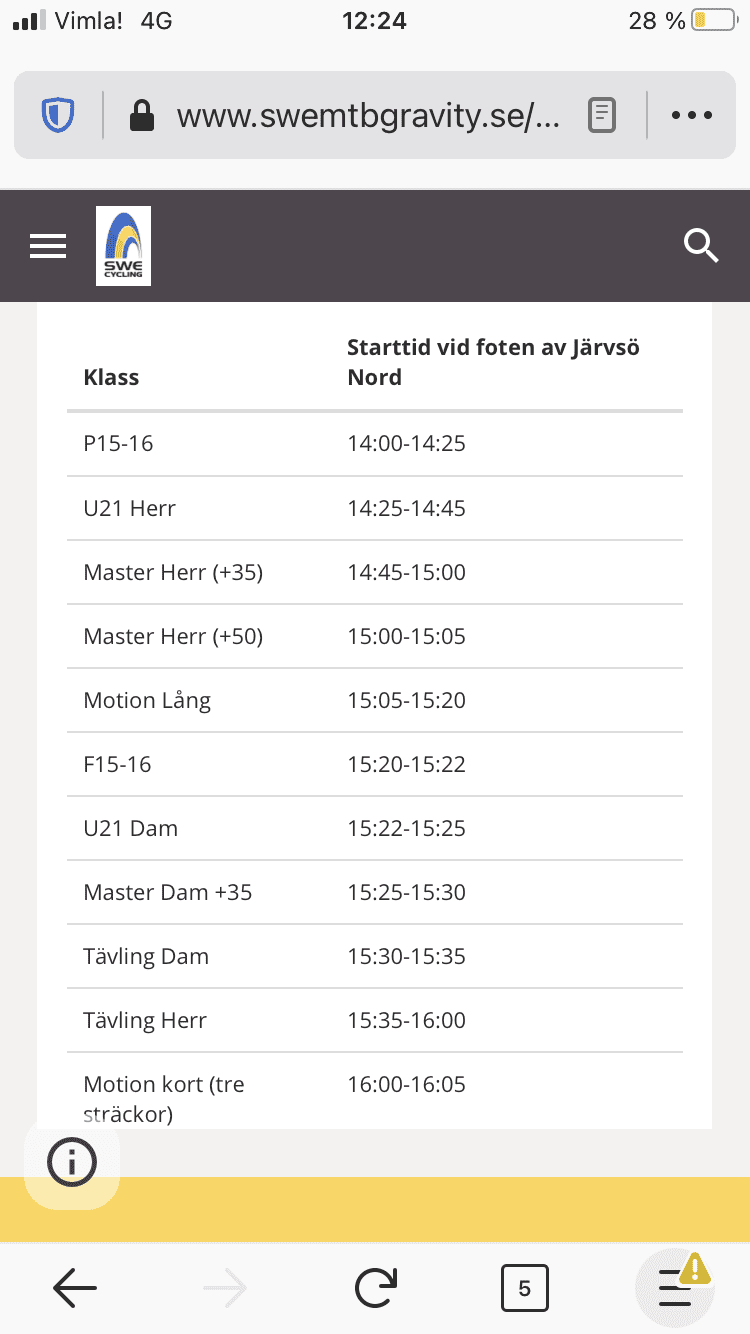The image size is (750, 1334).
Task: Open the page actions three-dot menu
Action: [x=691, y=116]
